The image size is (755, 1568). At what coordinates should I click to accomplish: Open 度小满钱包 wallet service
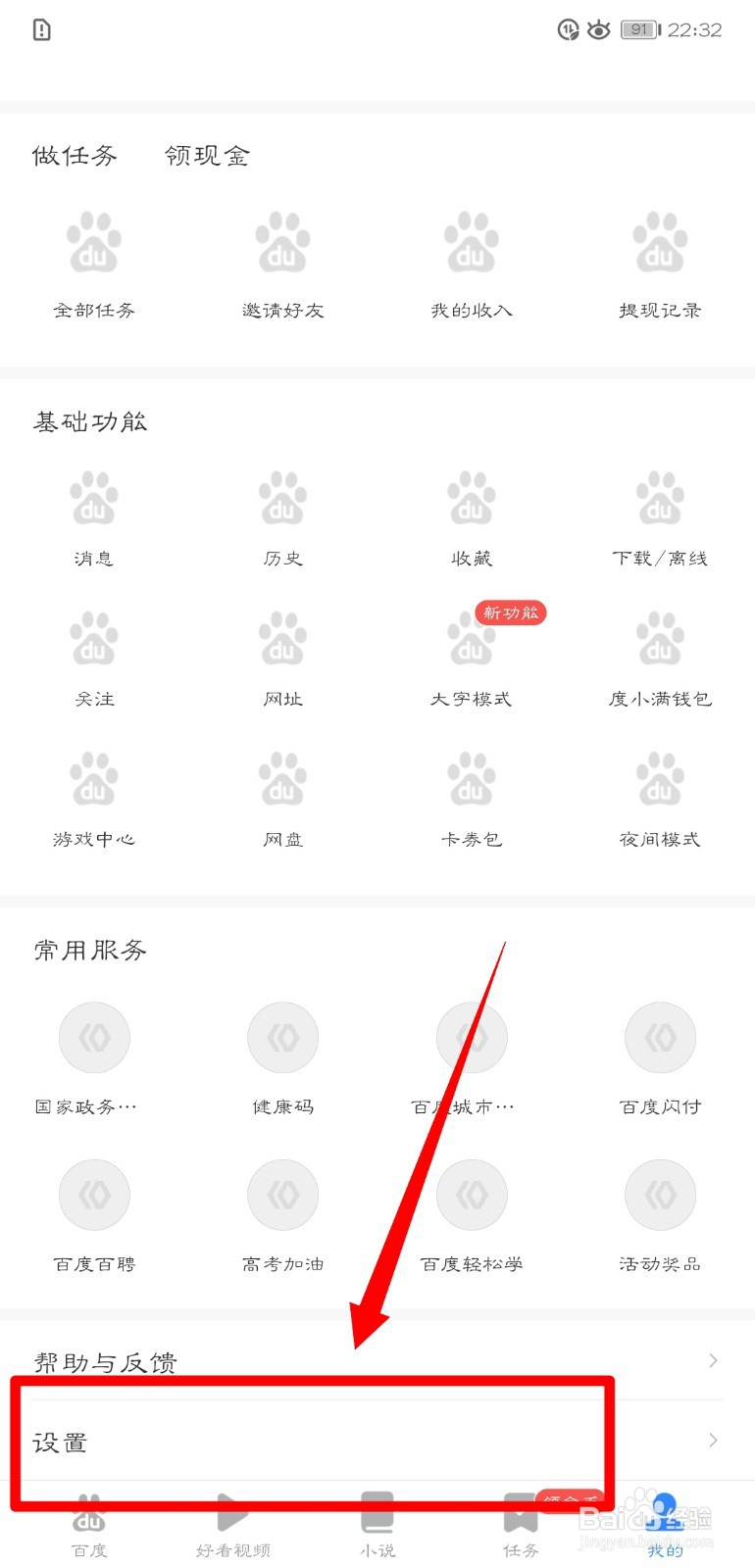(x=659, y=655)
